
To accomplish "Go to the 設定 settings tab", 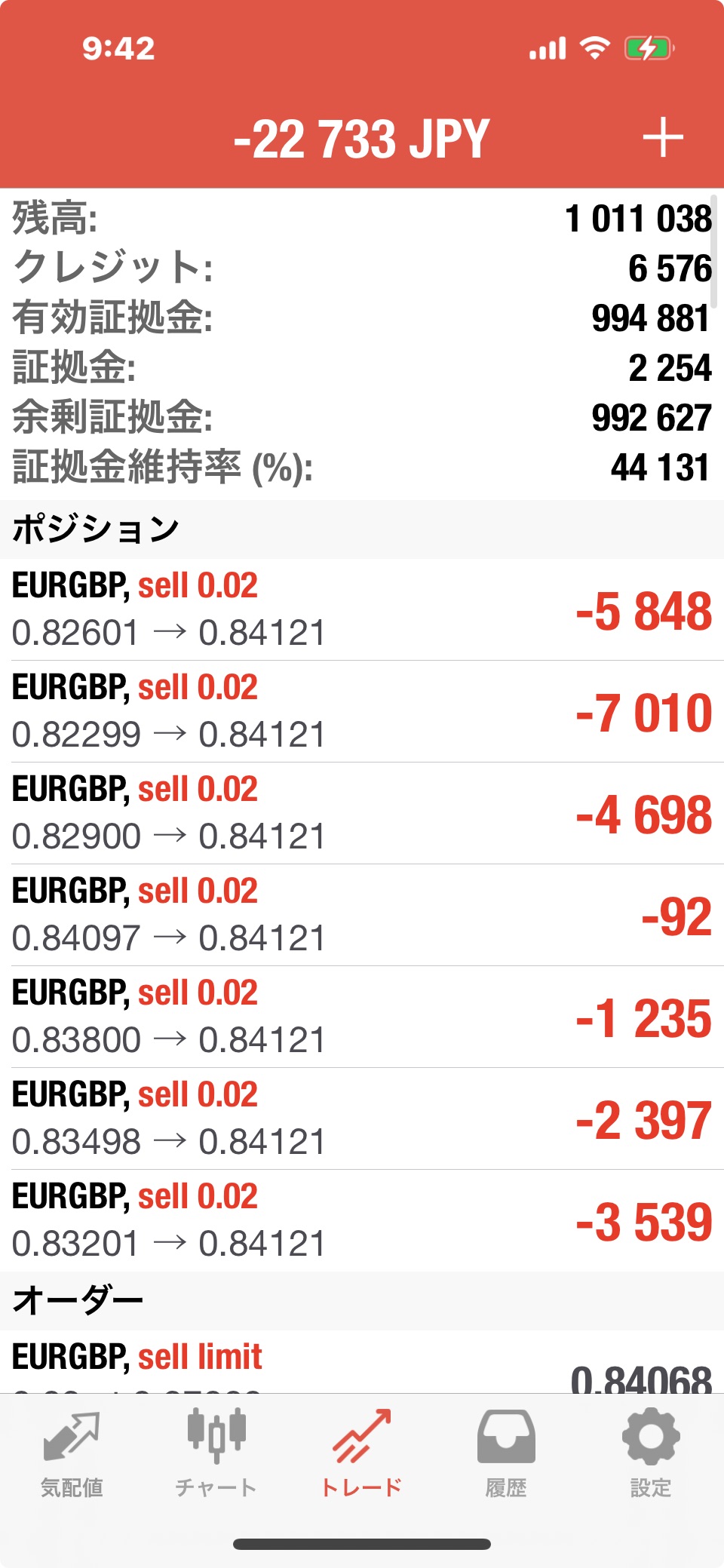I will tap(651, 1456).
